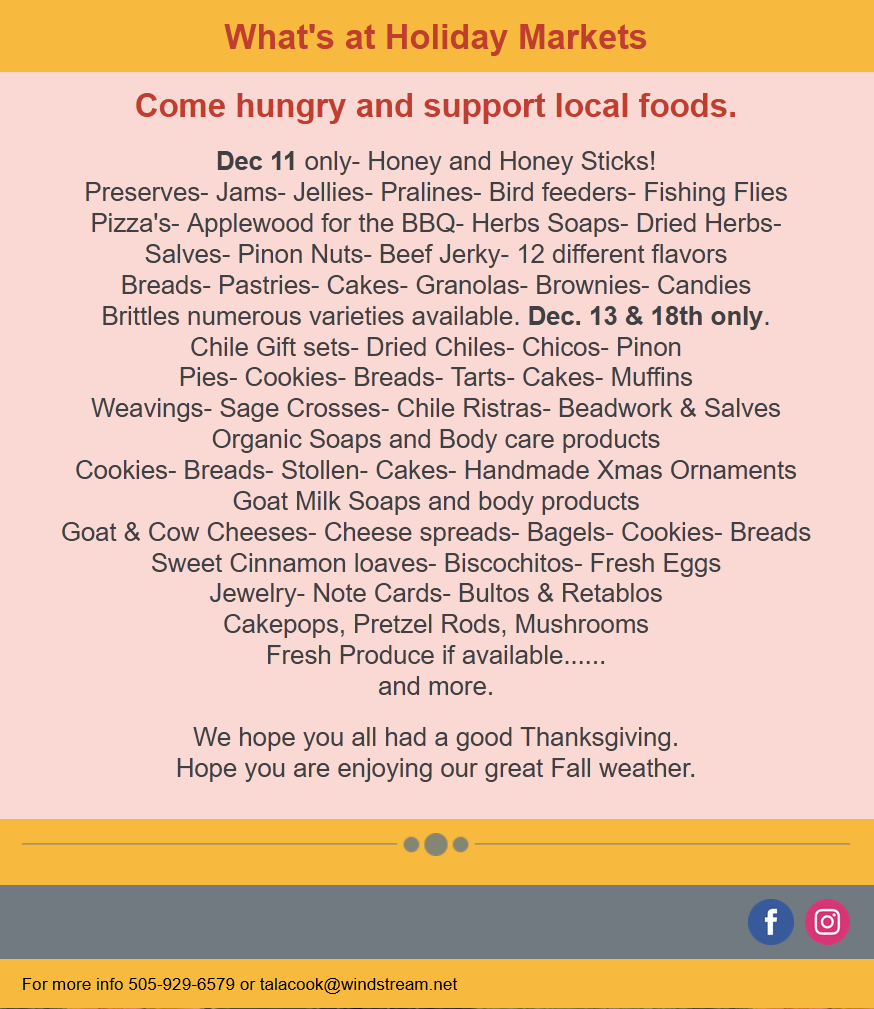Open the Facebook page icon
Viewport: 874px width, 1009px height.
tap(770, 922)
